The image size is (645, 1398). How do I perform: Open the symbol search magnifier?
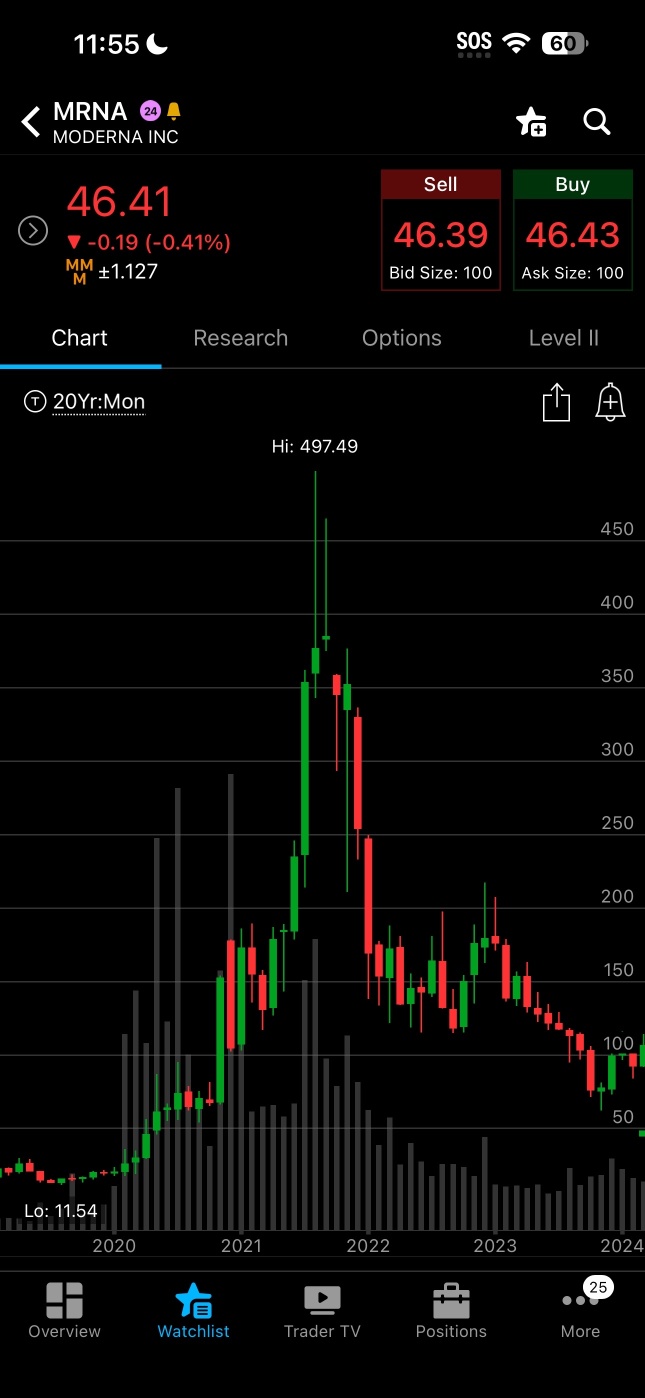tap(597, 122)
